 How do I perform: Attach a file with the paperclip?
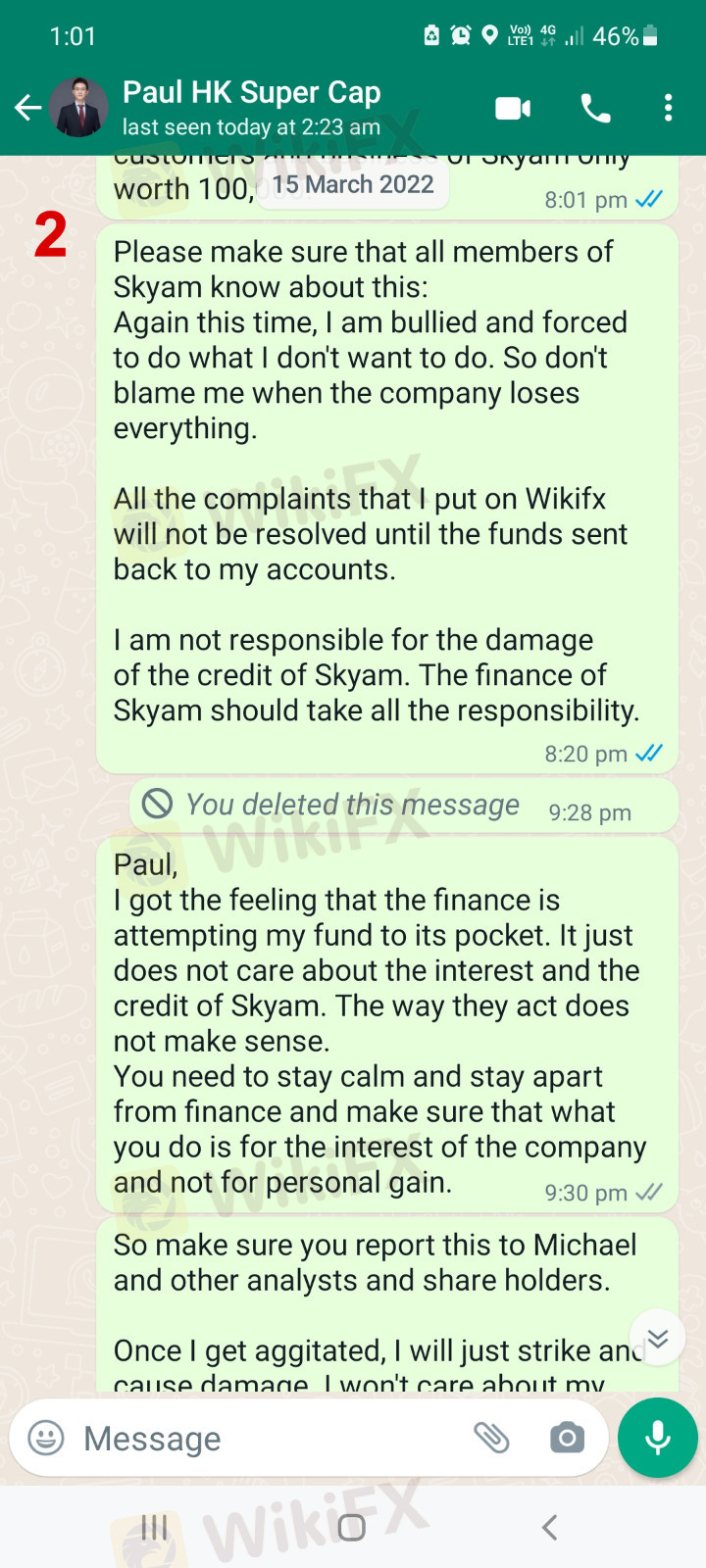click(x=491, y=1438)
